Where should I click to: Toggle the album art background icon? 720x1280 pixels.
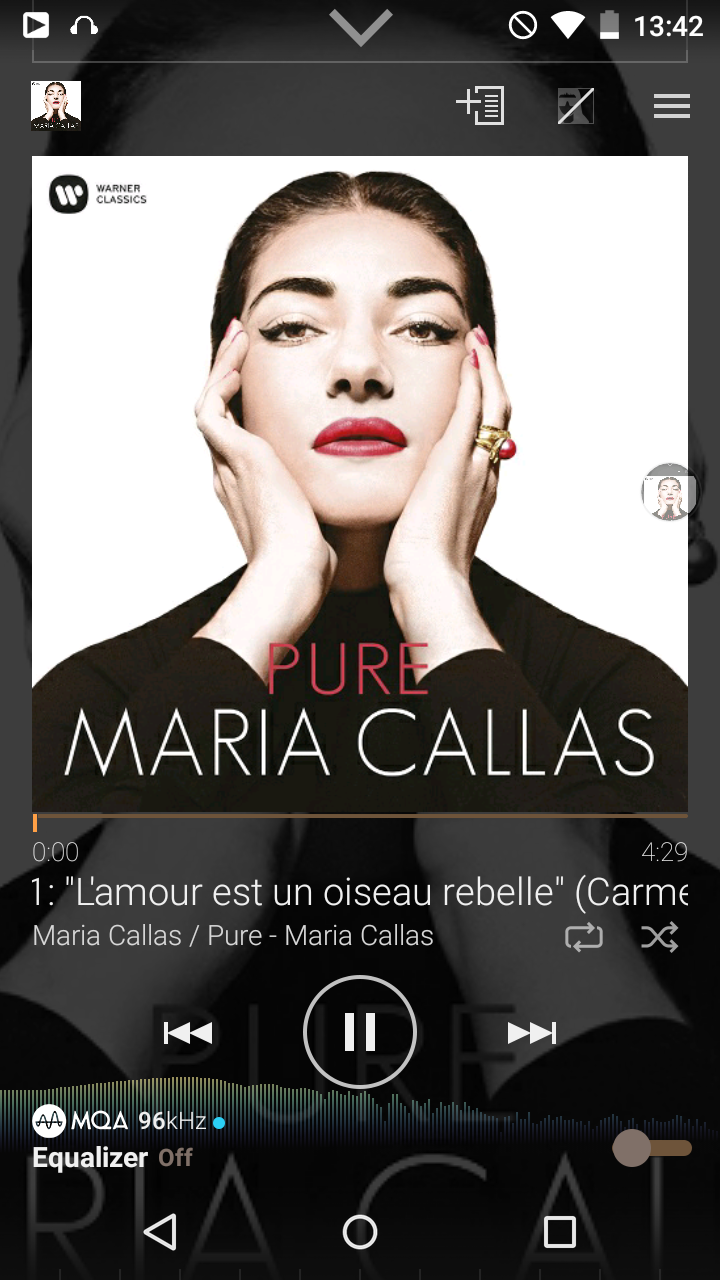576,106
